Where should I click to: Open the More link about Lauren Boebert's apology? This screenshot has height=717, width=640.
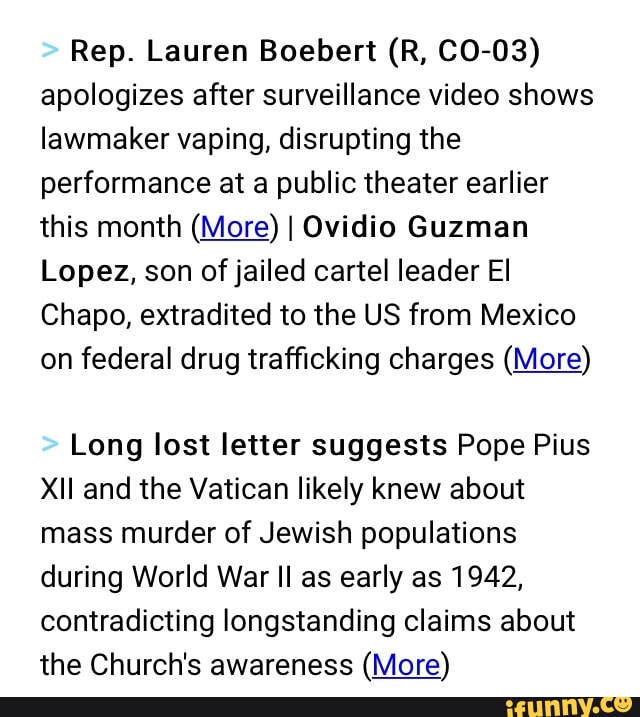(x=234, y=227)
